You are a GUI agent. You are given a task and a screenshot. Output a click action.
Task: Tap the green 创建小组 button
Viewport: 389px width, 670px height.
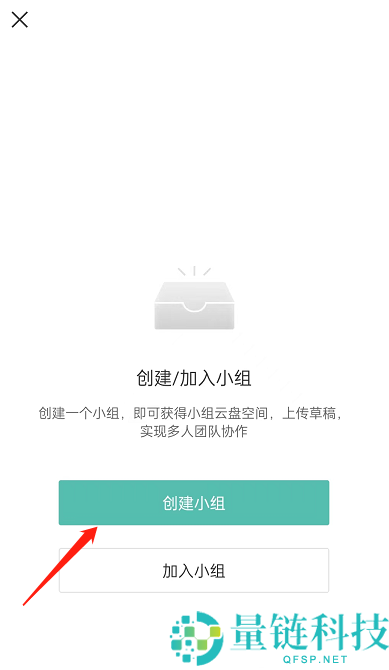point(194,502)
